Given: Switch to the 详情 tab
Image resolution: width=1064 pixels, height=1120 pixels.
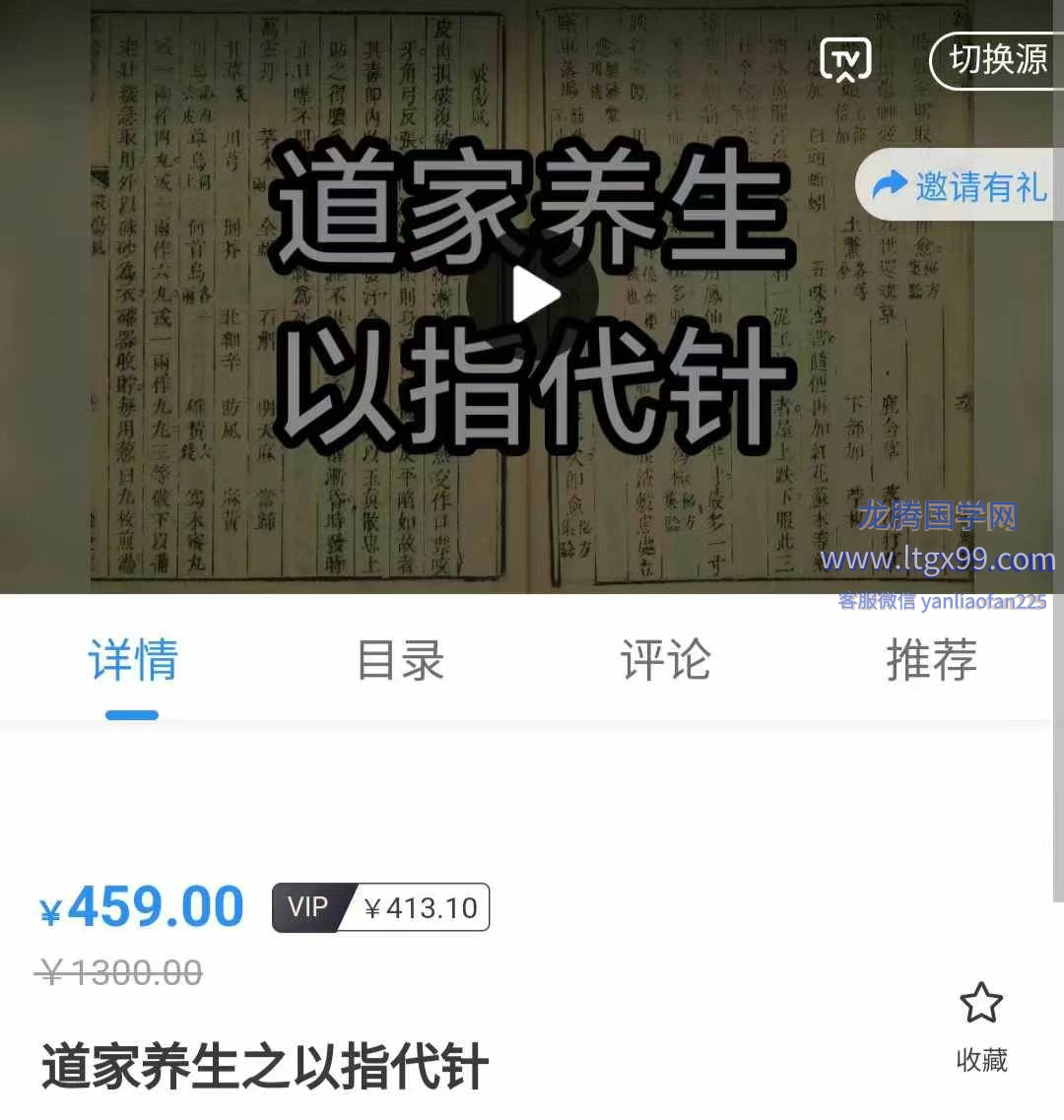Looking at the screenshot, I should (133, 660).
